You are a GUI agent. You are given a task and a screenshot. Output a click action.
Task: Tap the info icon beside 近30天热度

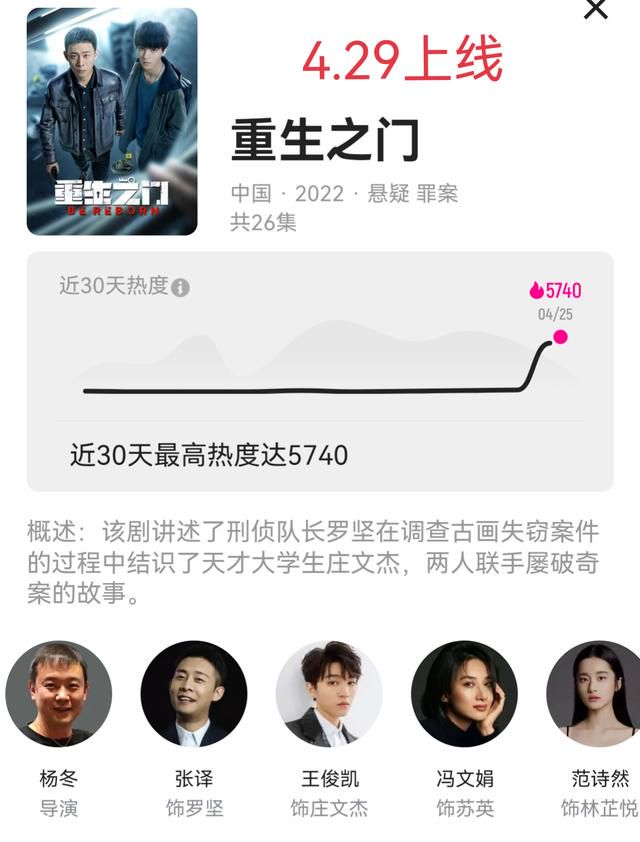180,288
